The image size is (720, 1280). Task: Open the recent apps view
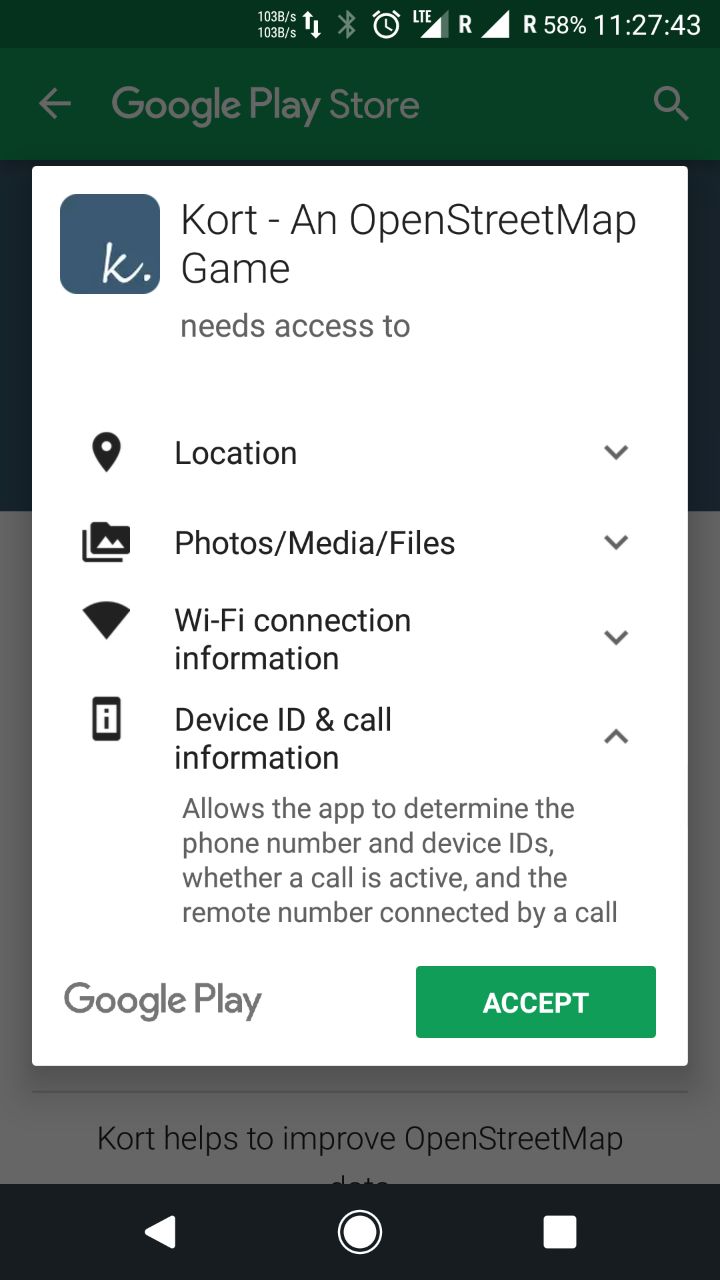559,1232
